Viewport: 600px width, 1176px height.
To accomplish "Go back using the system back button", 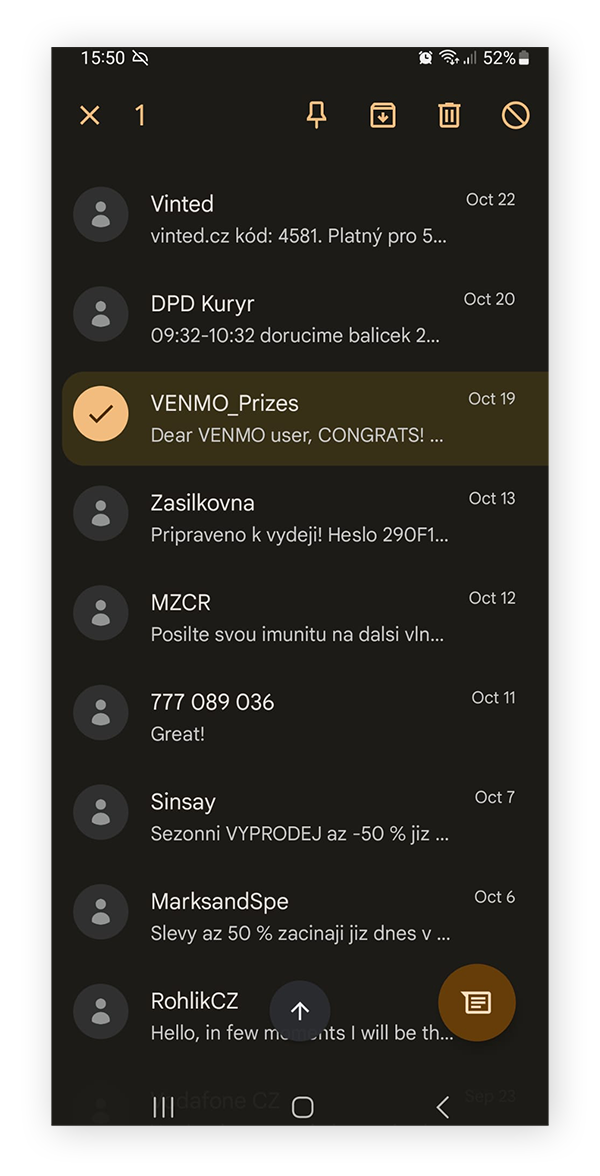I will coord(442,1107).
